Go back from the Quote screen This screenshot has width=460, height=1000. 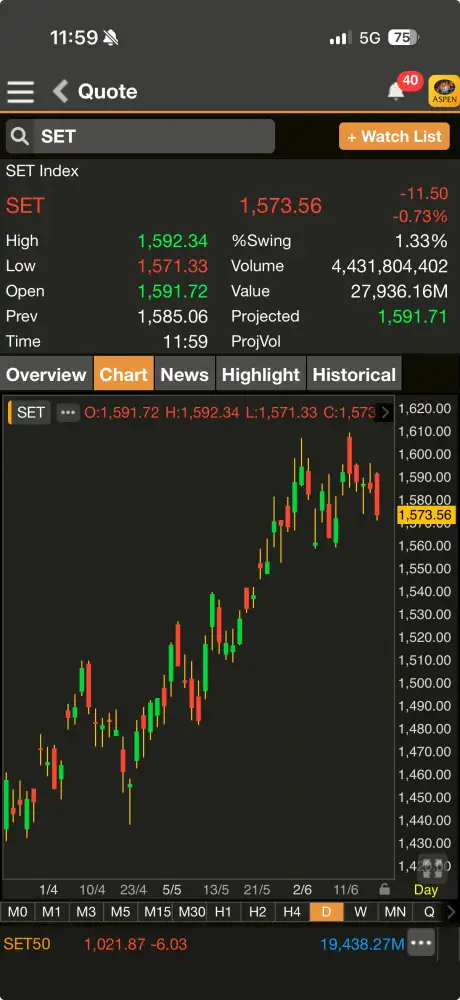61,92
